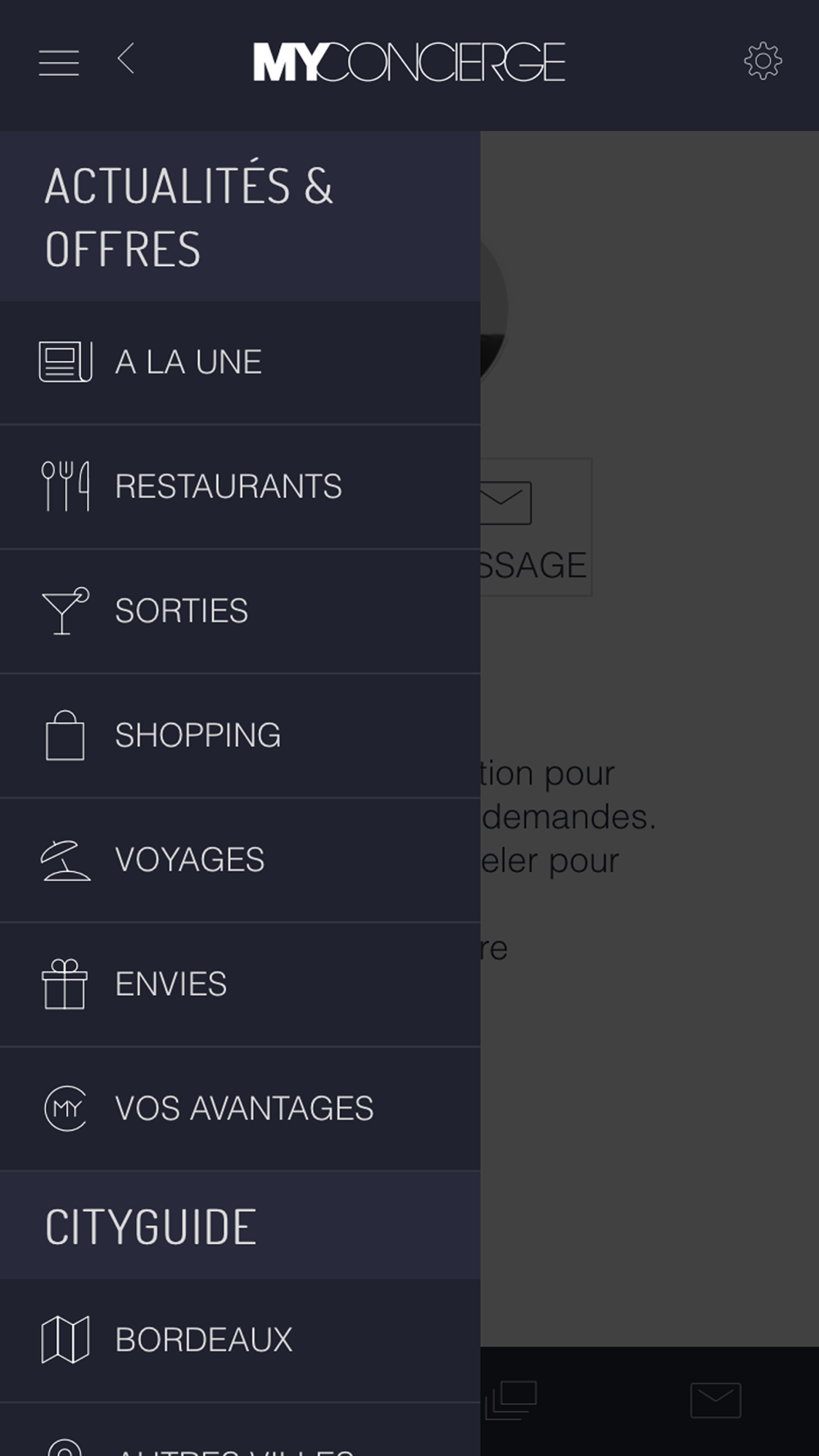
Task: Go back with the arrow icon
Action: (125, 59)
